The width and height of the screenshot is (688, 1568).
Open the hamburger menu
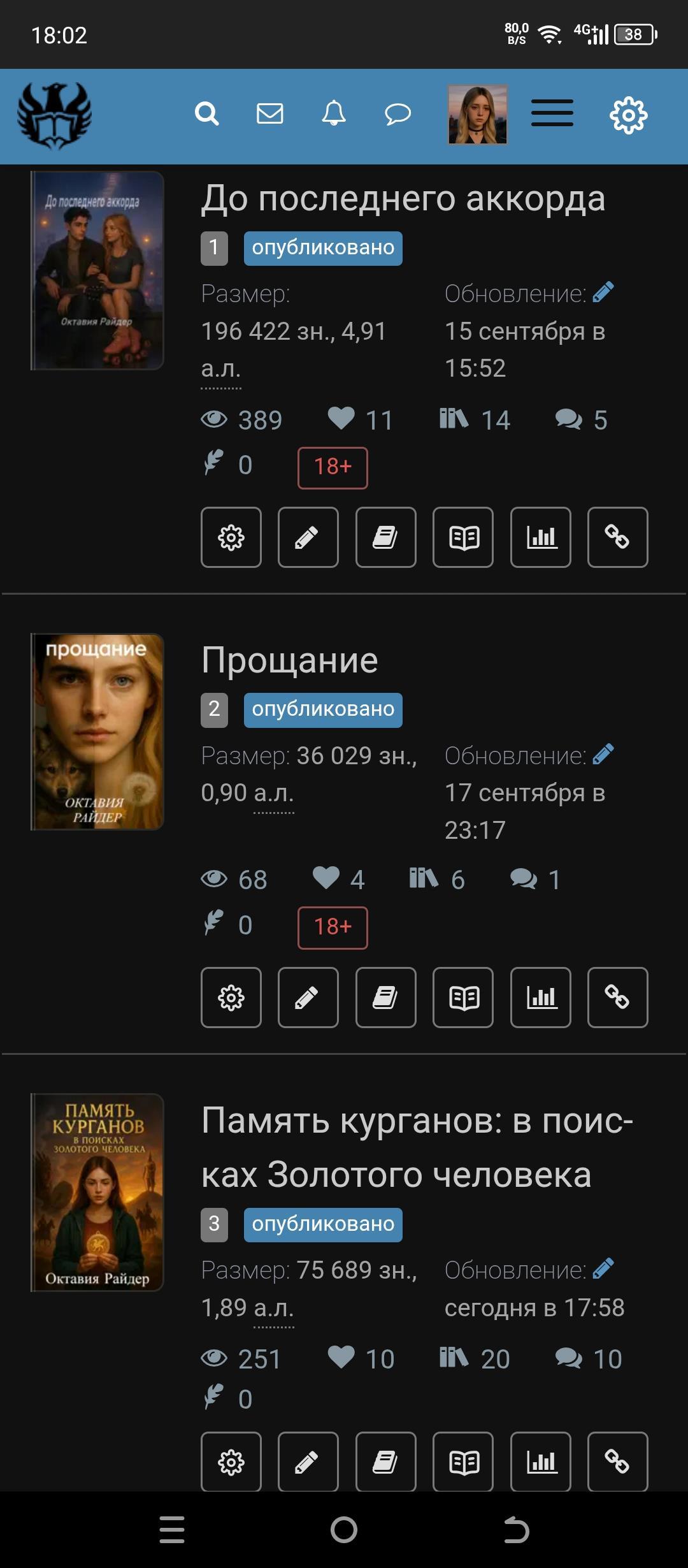552,115
